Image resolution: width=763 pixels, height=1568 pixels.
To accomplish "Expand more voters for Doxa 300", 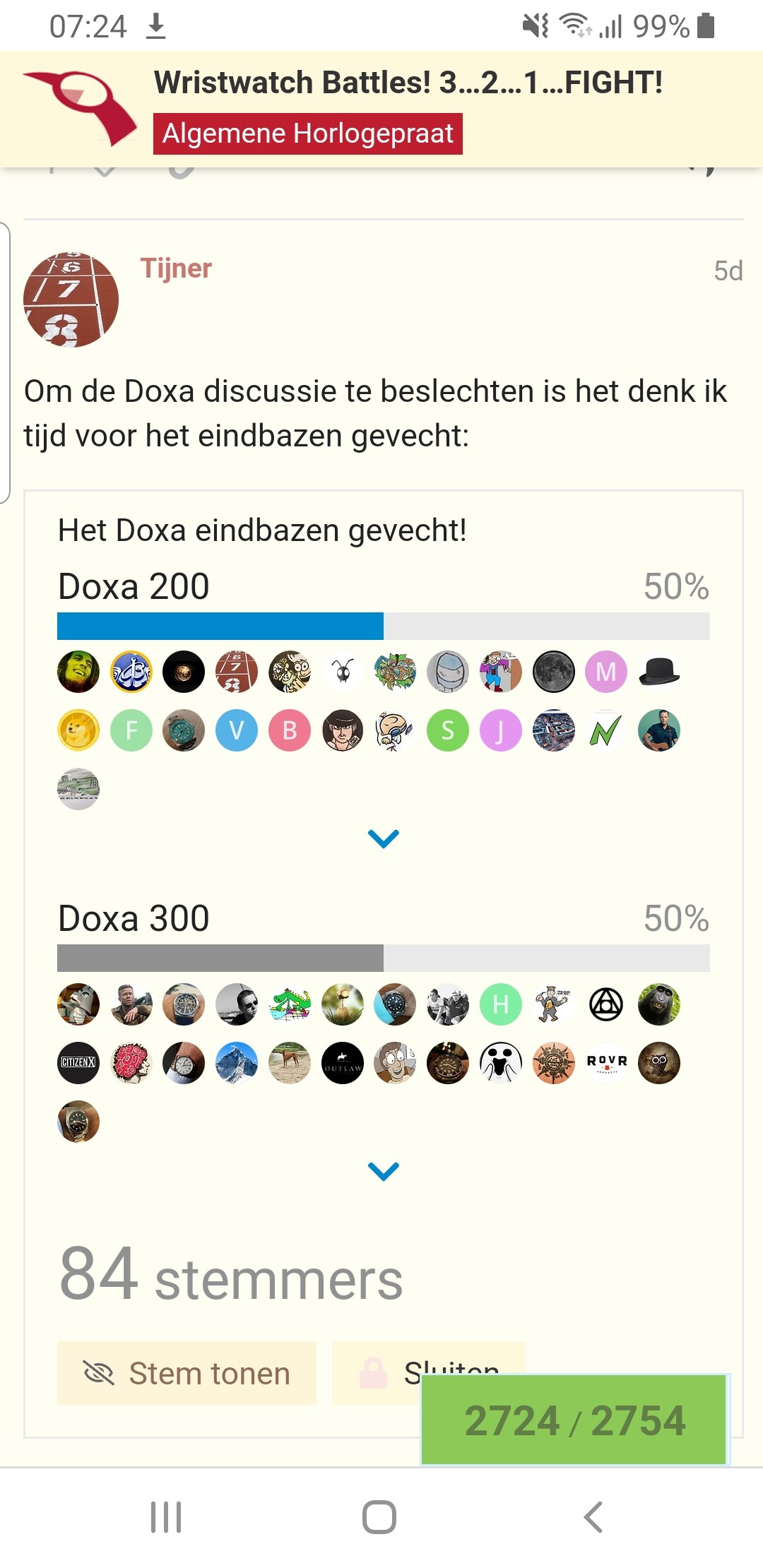I will (384, 1171).
